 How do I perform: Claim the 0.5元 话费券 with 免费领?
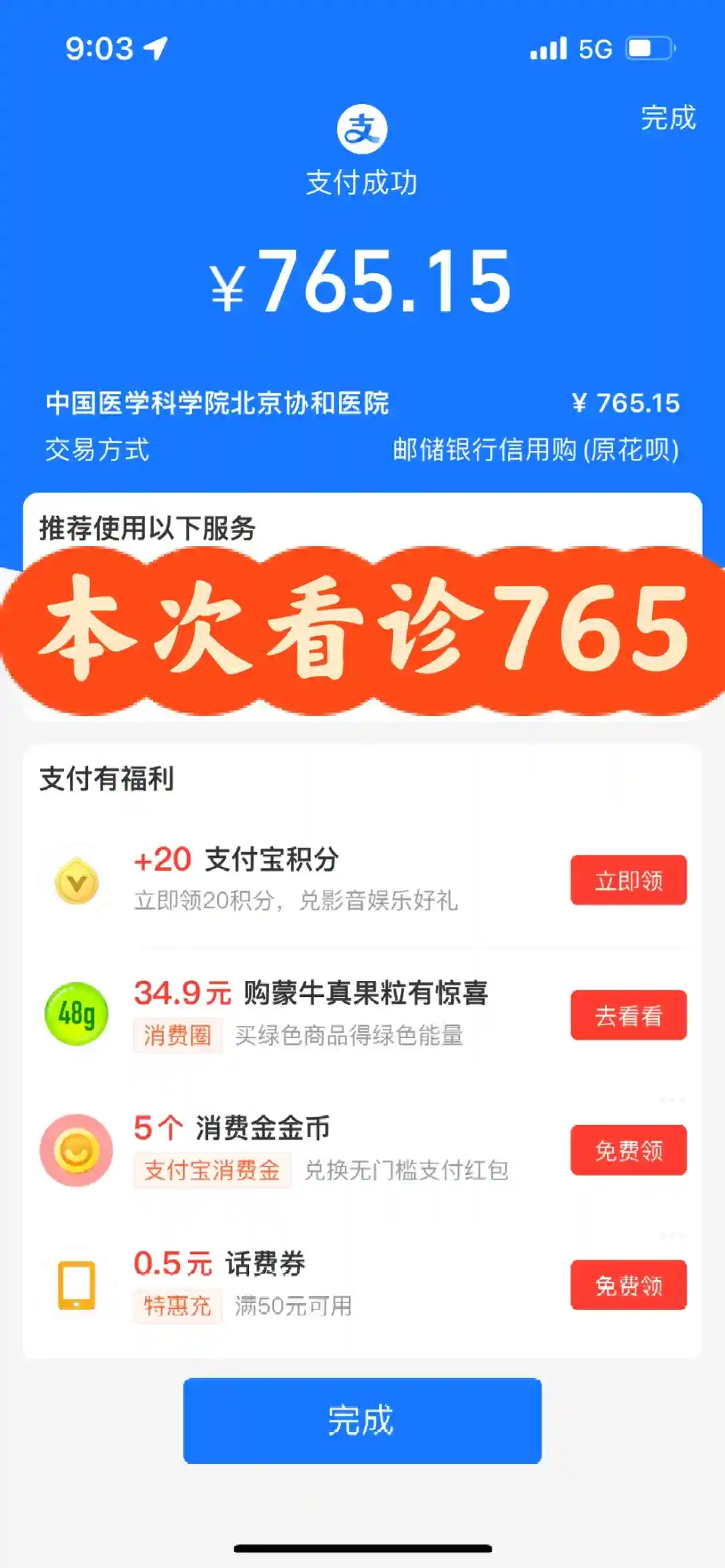(628, 1285)
